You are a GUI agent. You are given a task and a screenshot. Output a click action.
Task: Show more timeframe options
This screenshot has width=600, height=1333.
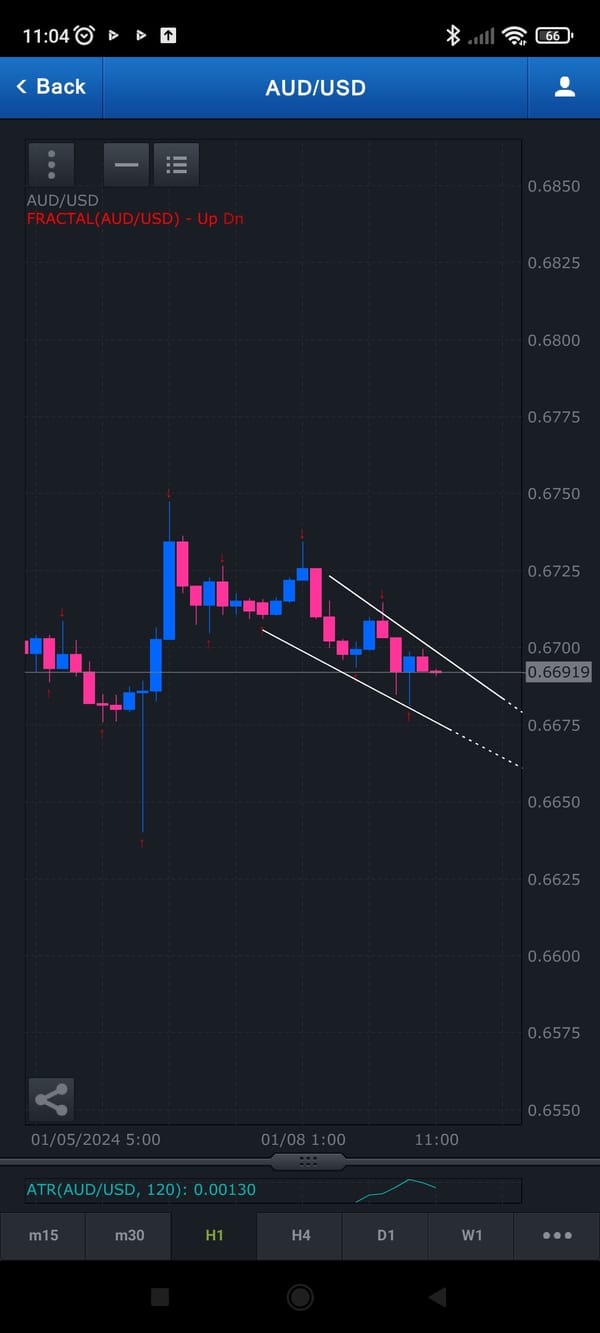point(557,1235)
